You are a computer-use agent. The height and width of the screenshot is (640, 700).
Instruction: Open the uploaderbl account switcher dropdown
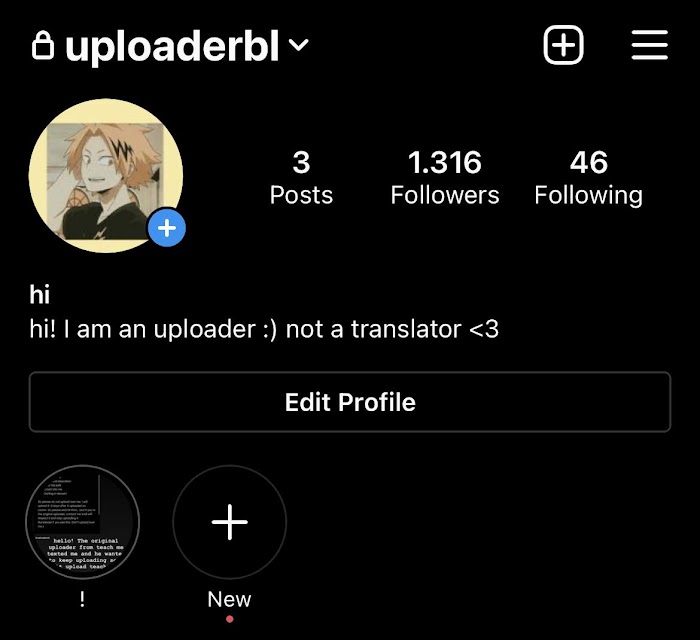171,45
